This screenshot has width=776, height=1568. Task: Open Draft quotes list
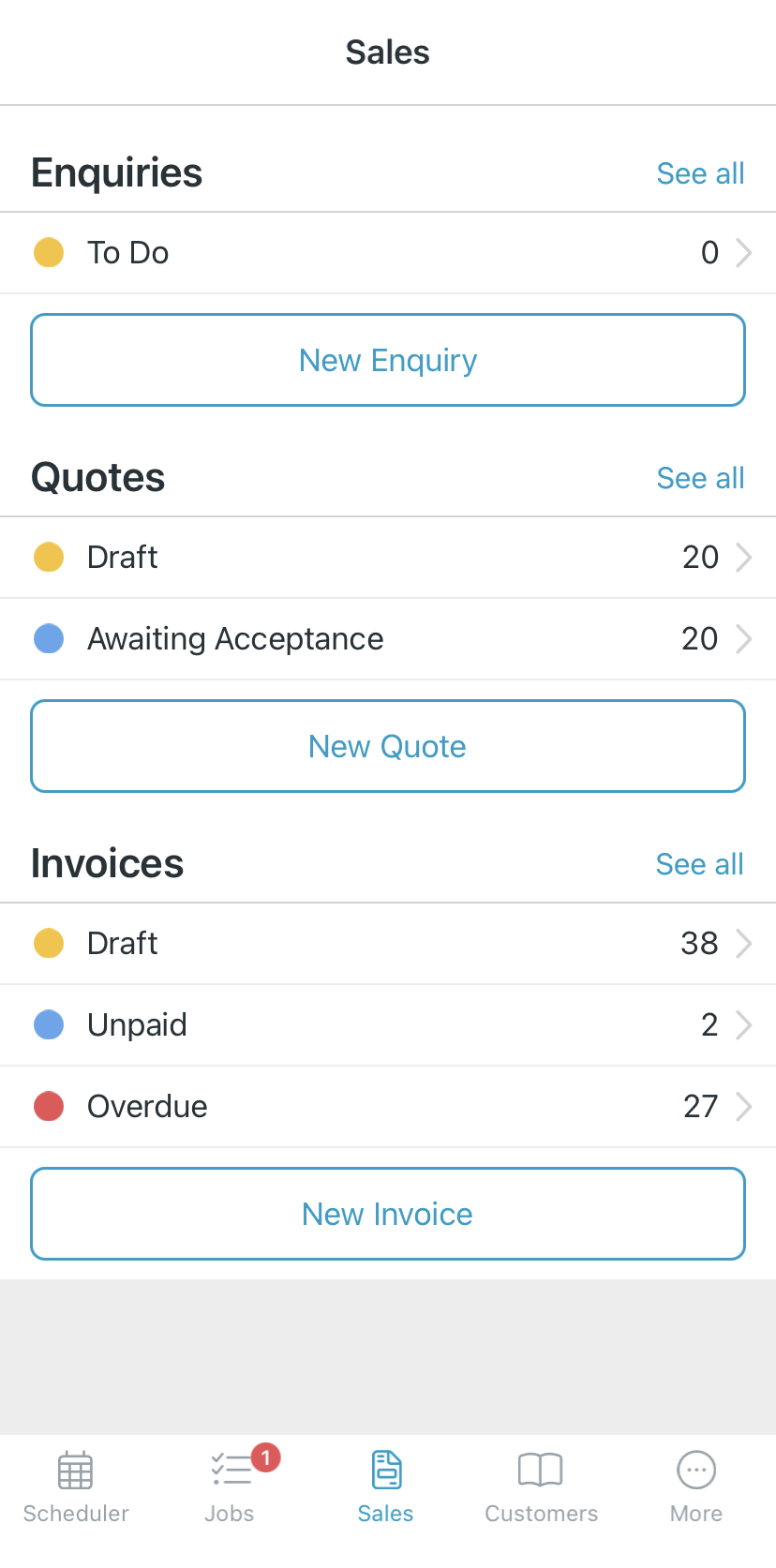coord(388,558)
